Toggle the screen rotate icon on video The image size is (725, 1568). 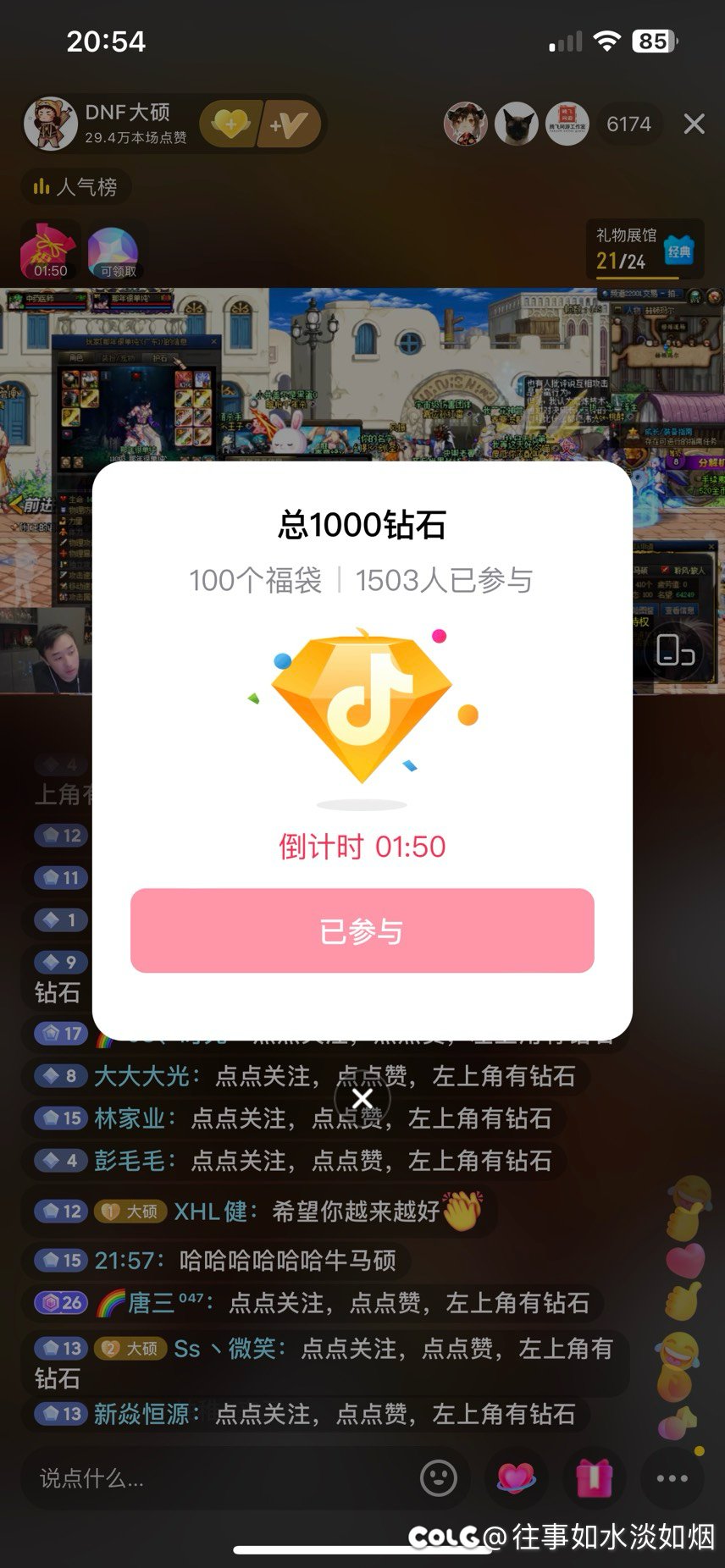[x=675, y=650]
